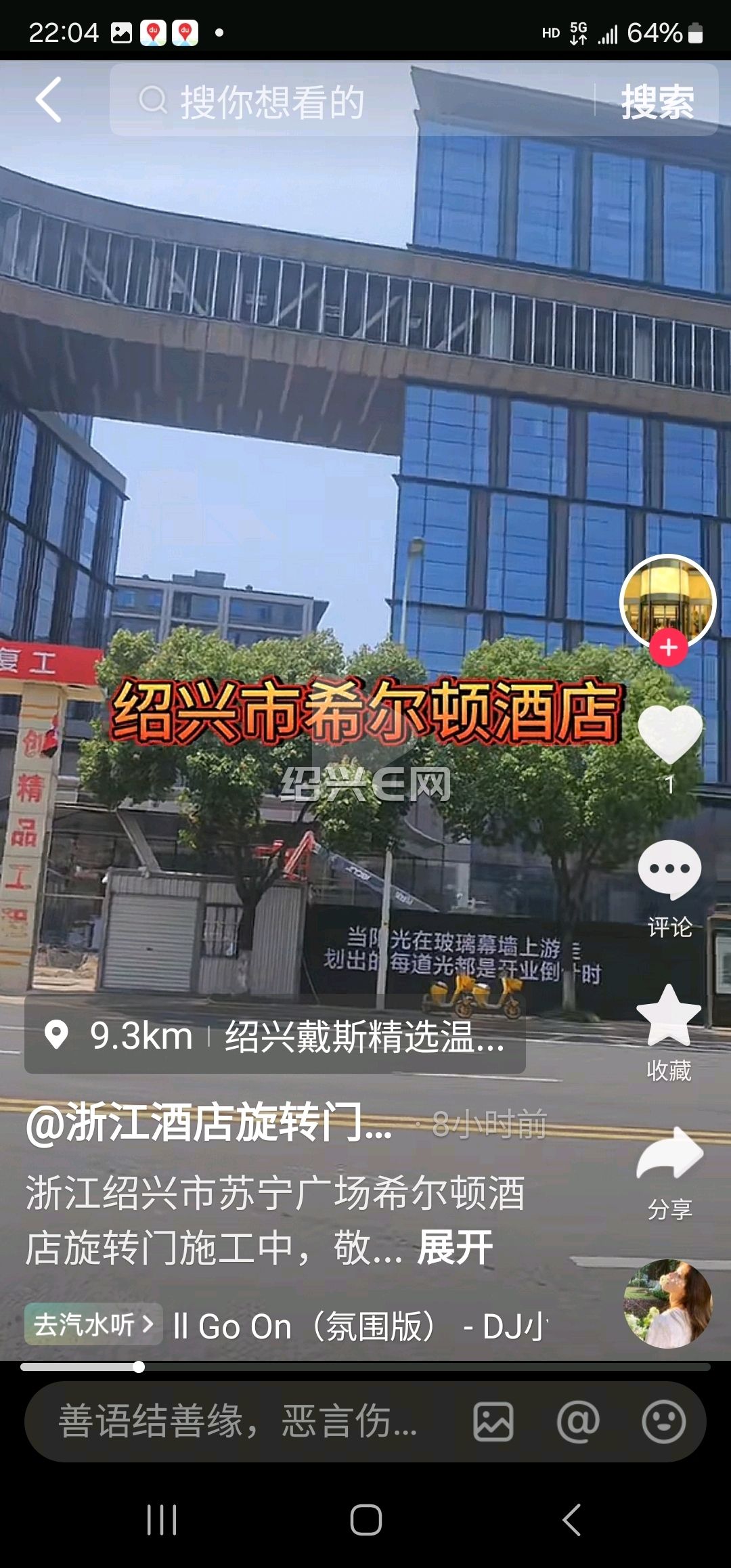The height and width of the screenshot is (1568, 731).
Task: Expand the description with 展开
Action: [455, 1247]
